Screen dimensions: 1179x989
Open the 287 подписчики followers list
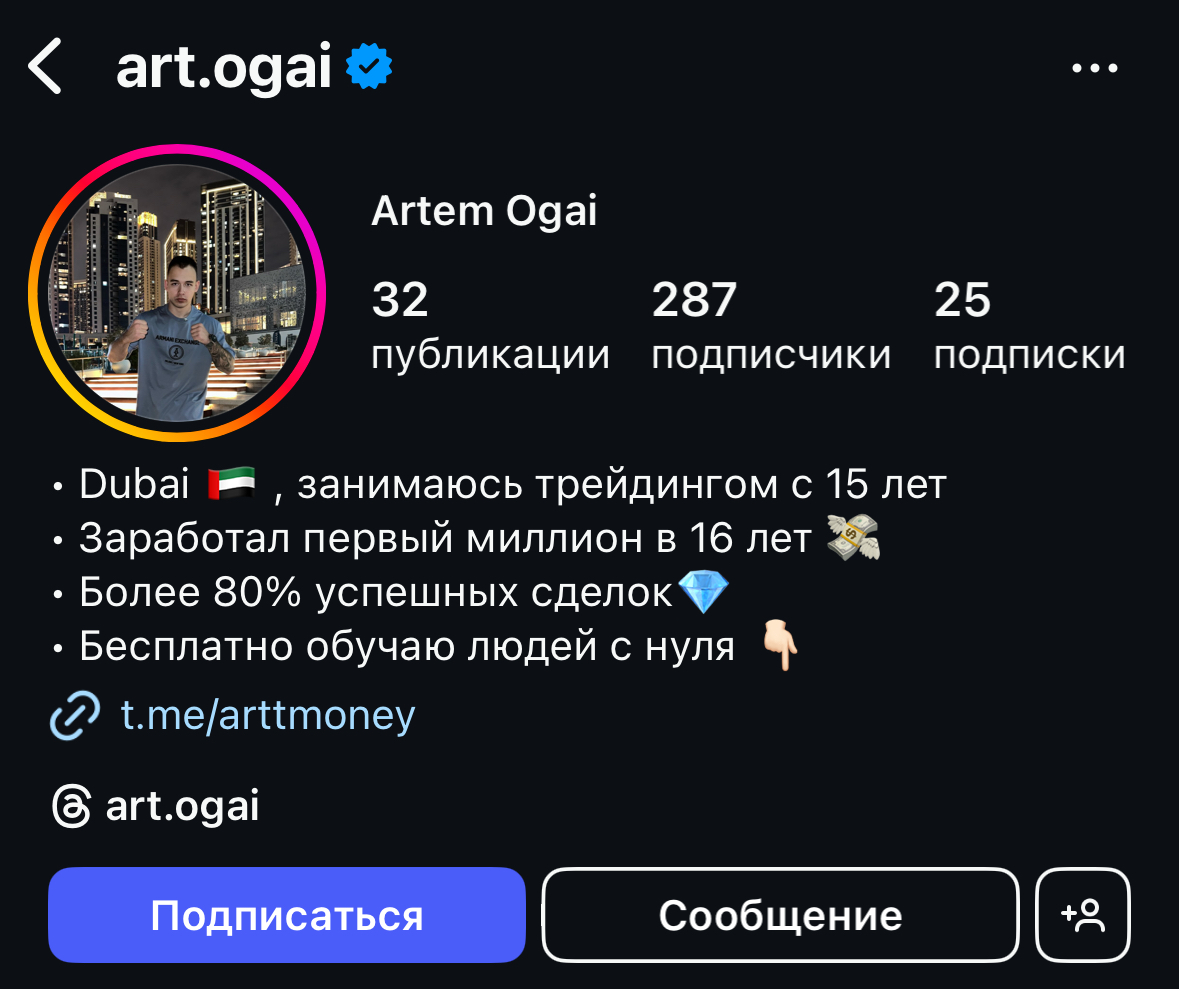coord(770,325)
